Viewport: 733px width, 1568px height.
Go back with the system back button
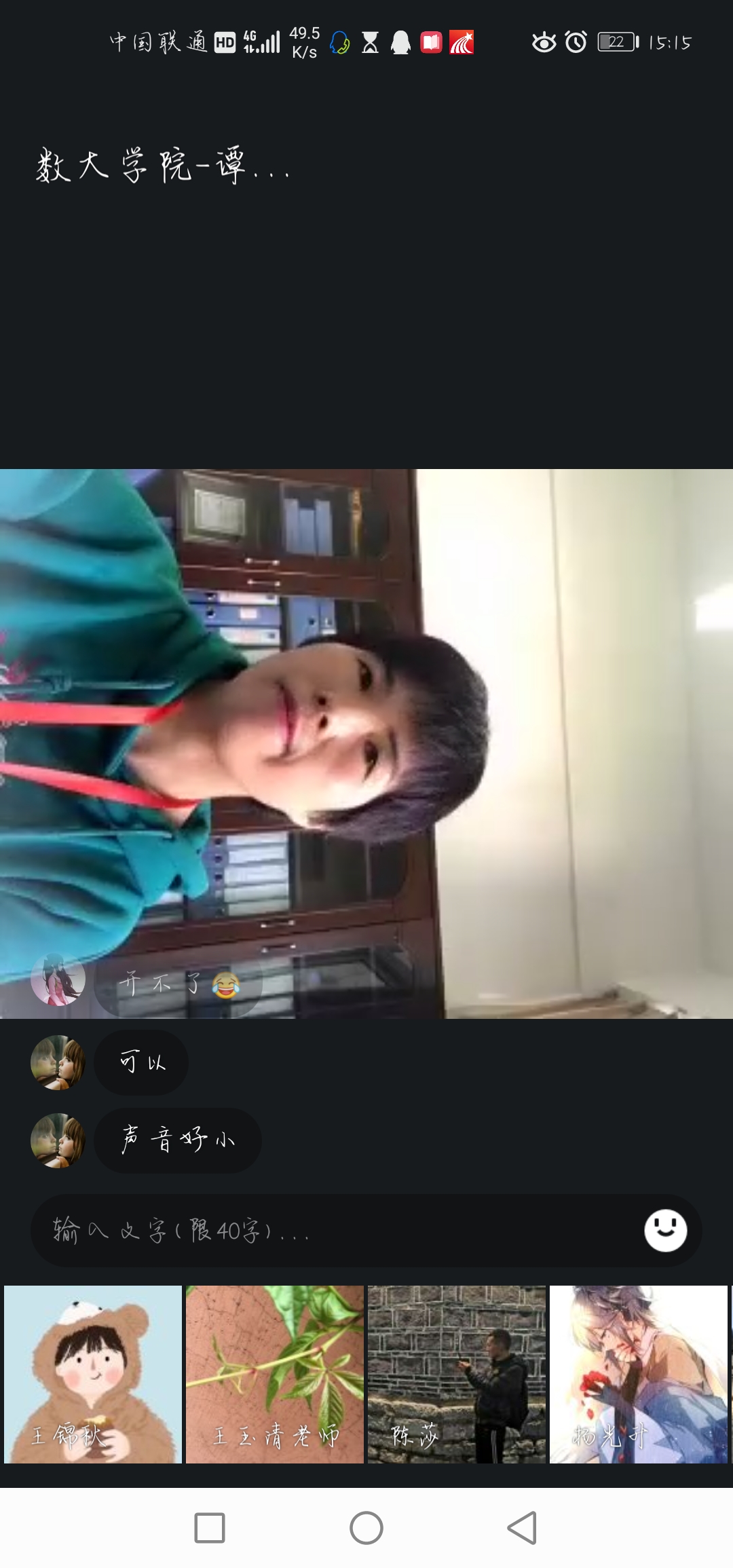[522, 1528]
